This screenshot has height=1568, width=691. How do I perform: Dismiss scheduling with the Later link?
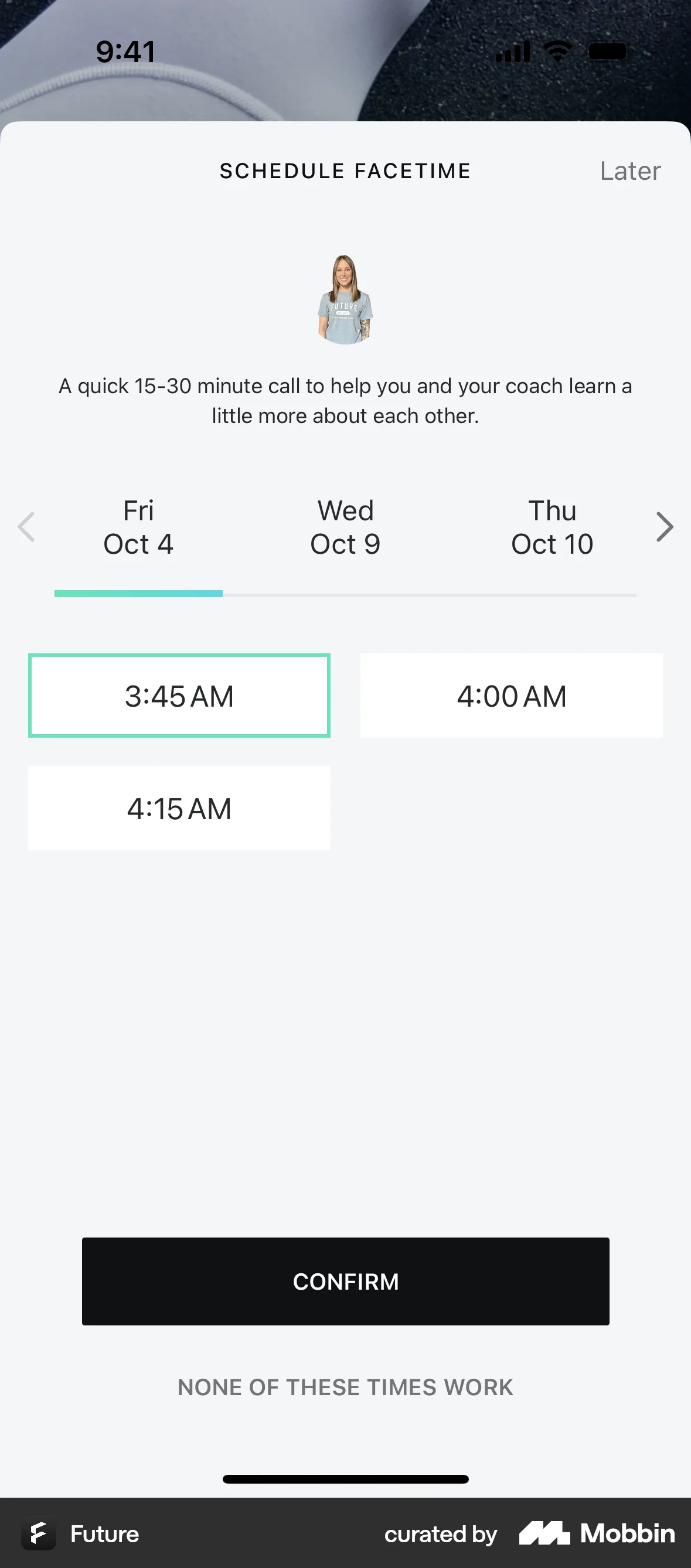pos(629,171)
